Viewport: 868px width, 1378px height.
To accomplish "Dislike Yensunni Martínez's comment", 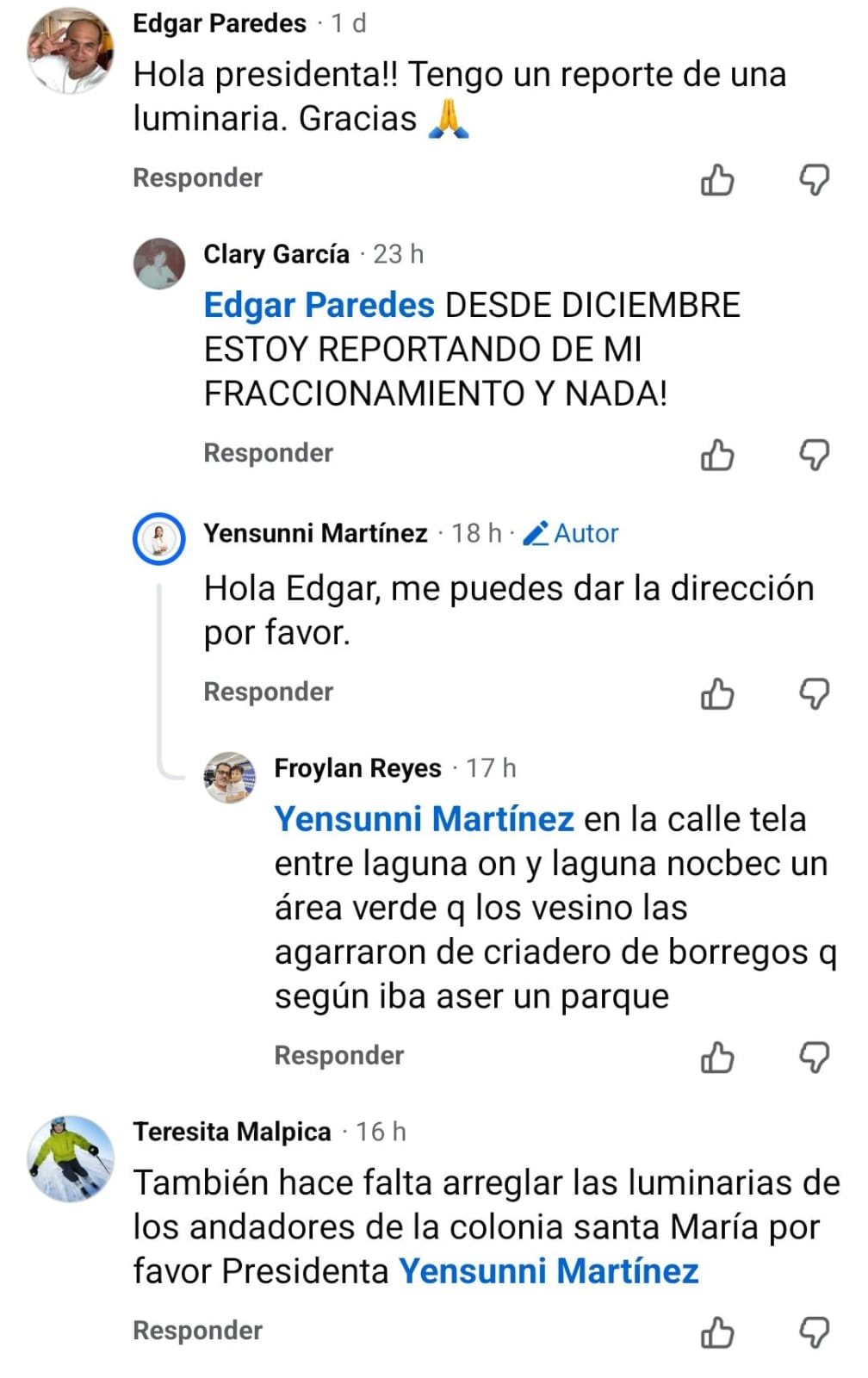I will click(814, 693).
